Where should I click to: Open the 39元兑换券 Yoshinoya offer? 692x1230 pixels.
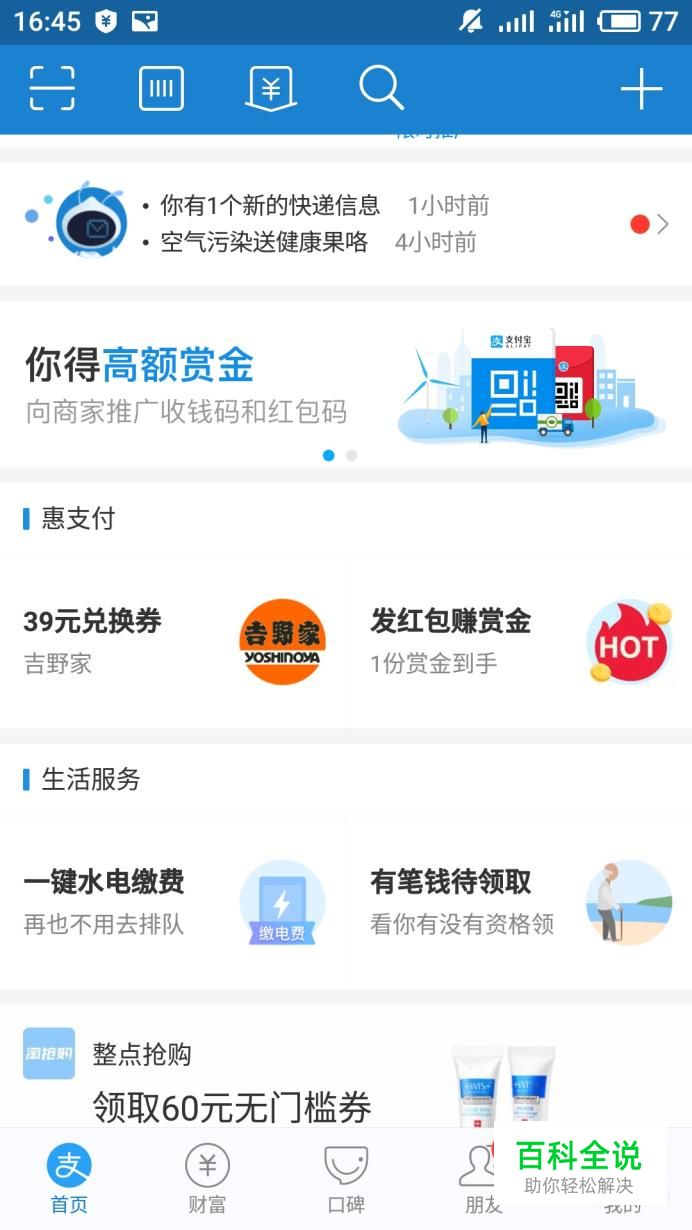click(x=172, y=641)
